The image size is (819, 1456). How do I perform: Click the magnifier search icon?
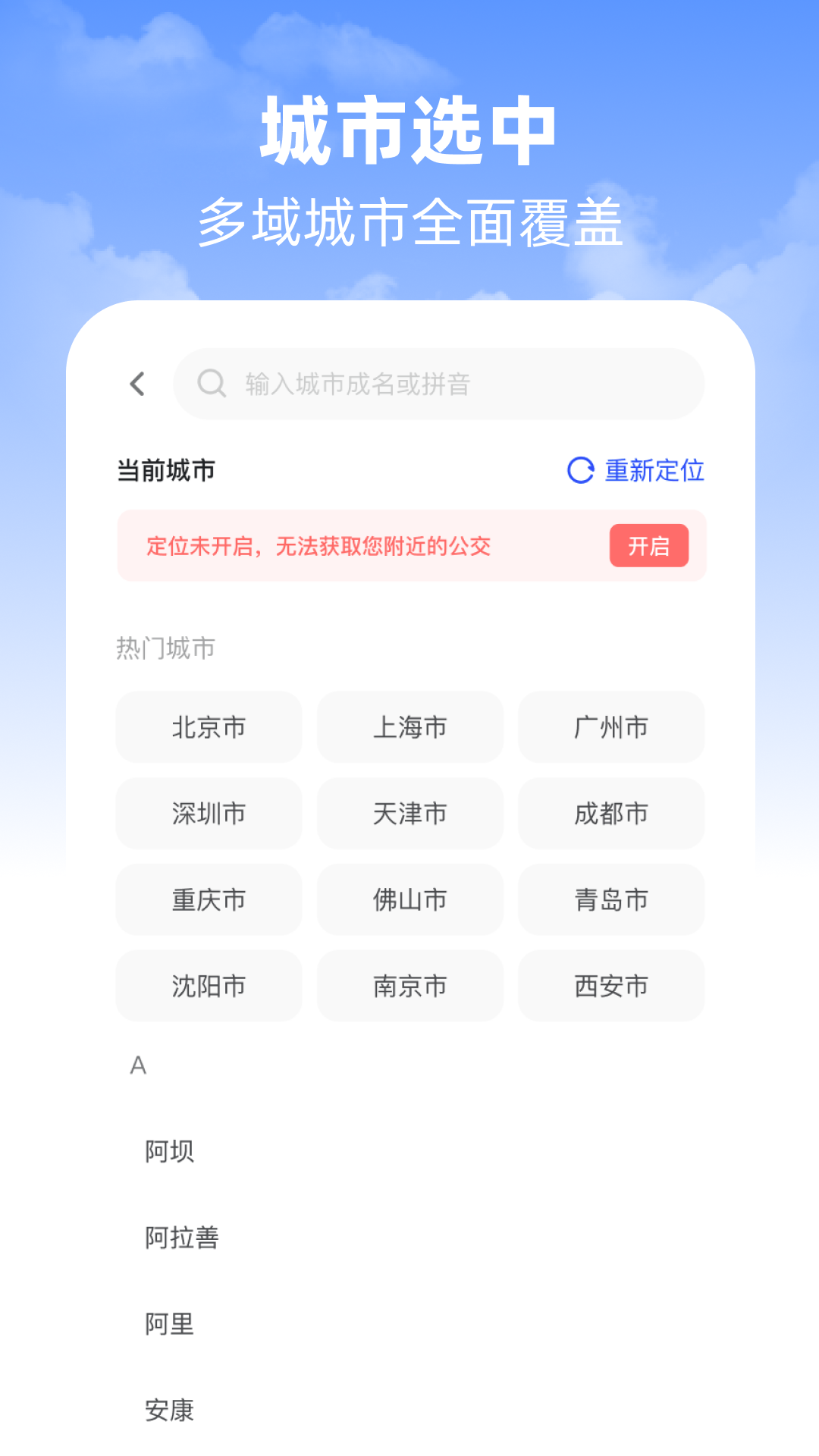coord(212,384)
